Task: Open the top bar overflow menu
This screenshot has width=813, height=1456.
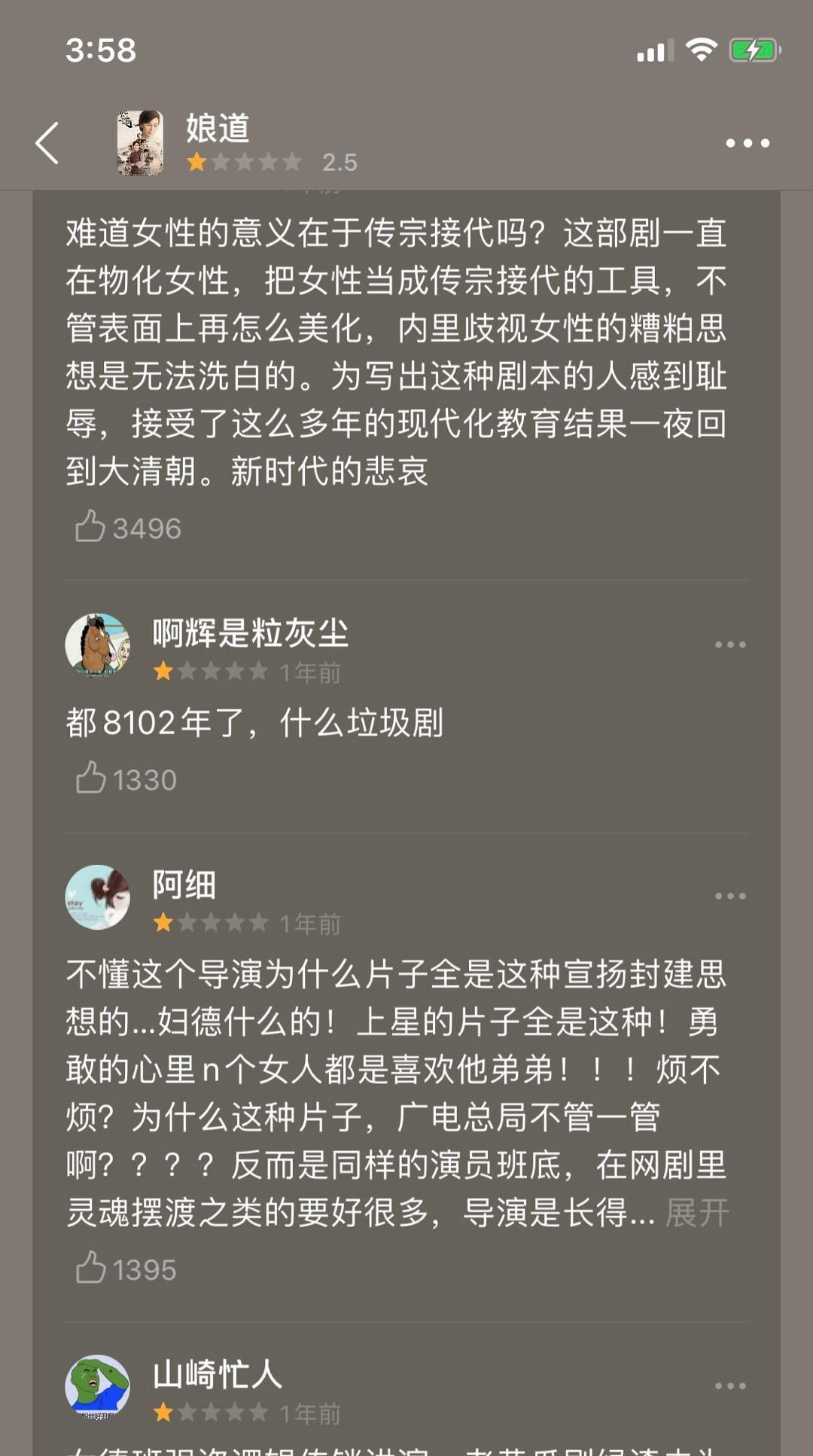Action: [747, 143]
